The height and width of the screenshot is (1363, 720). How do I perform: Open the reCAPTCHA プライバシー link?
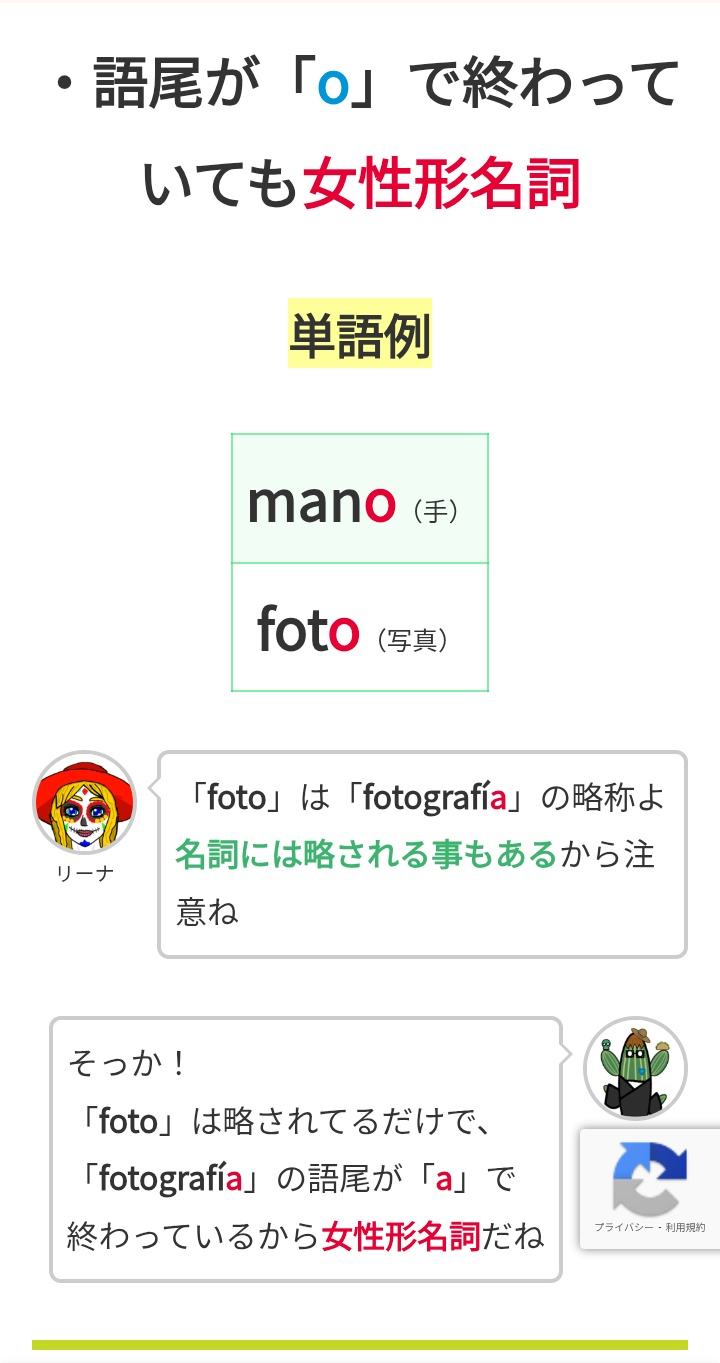click(624, 1227)
